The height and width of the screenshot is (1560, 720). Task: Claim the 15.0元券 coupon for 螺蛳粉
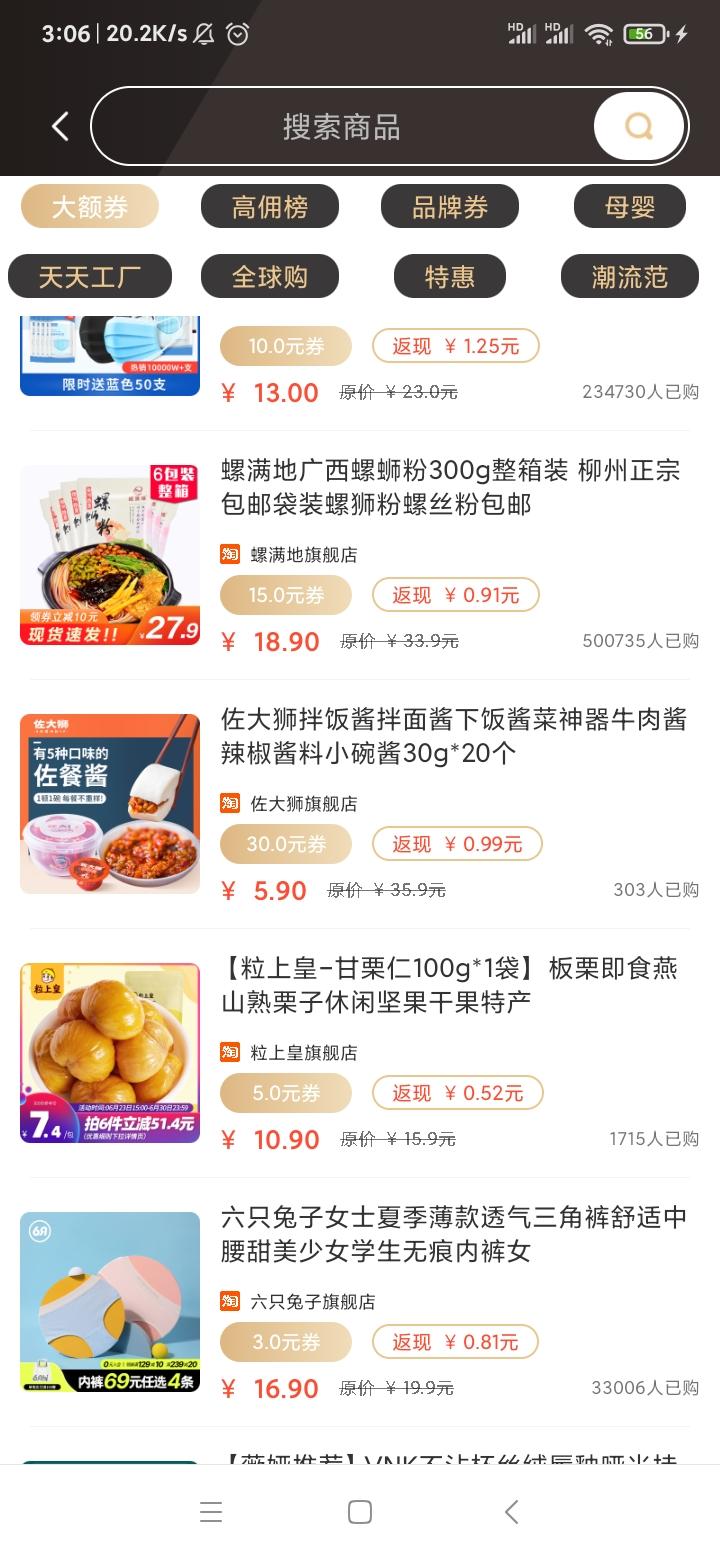[x=285, y=594]
